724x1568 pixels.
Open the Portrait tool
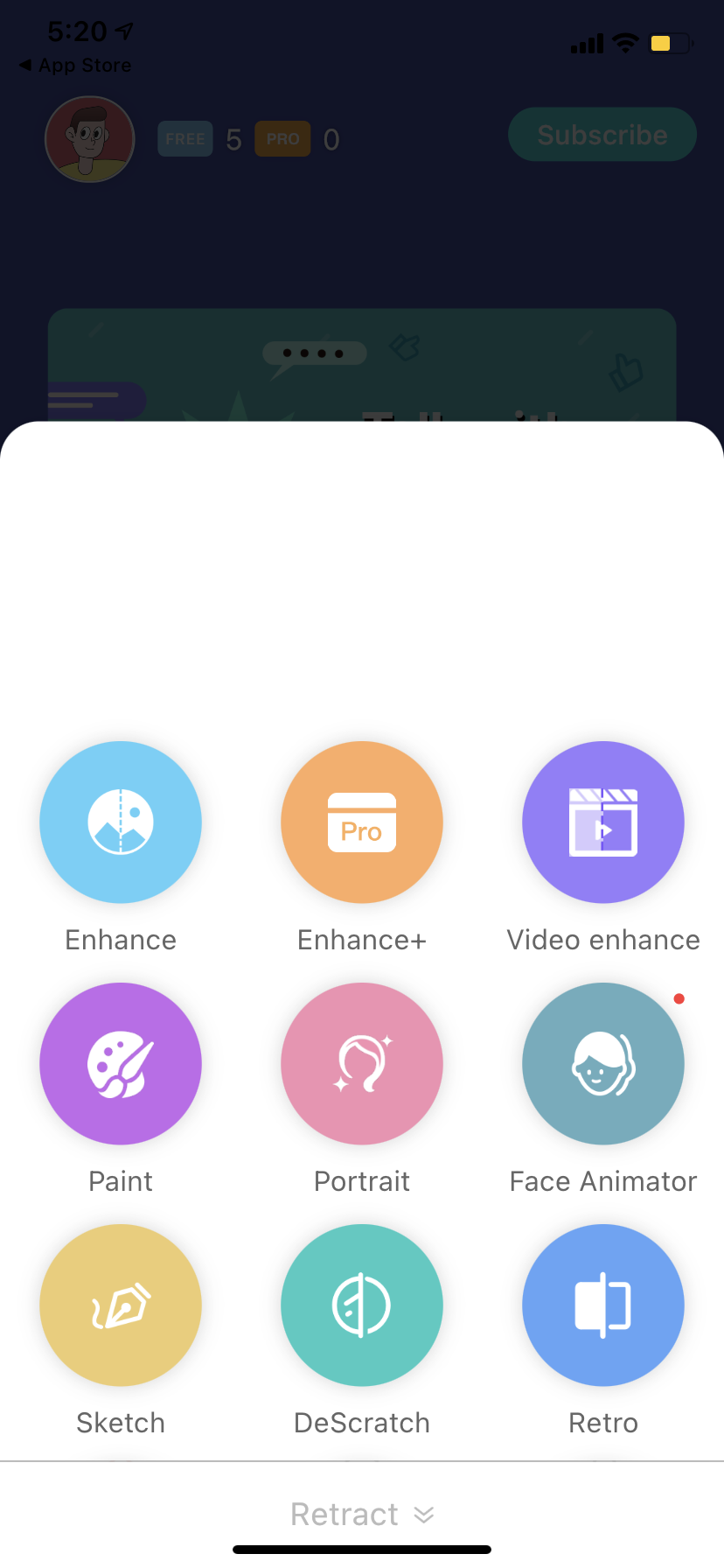point(362,1064)
